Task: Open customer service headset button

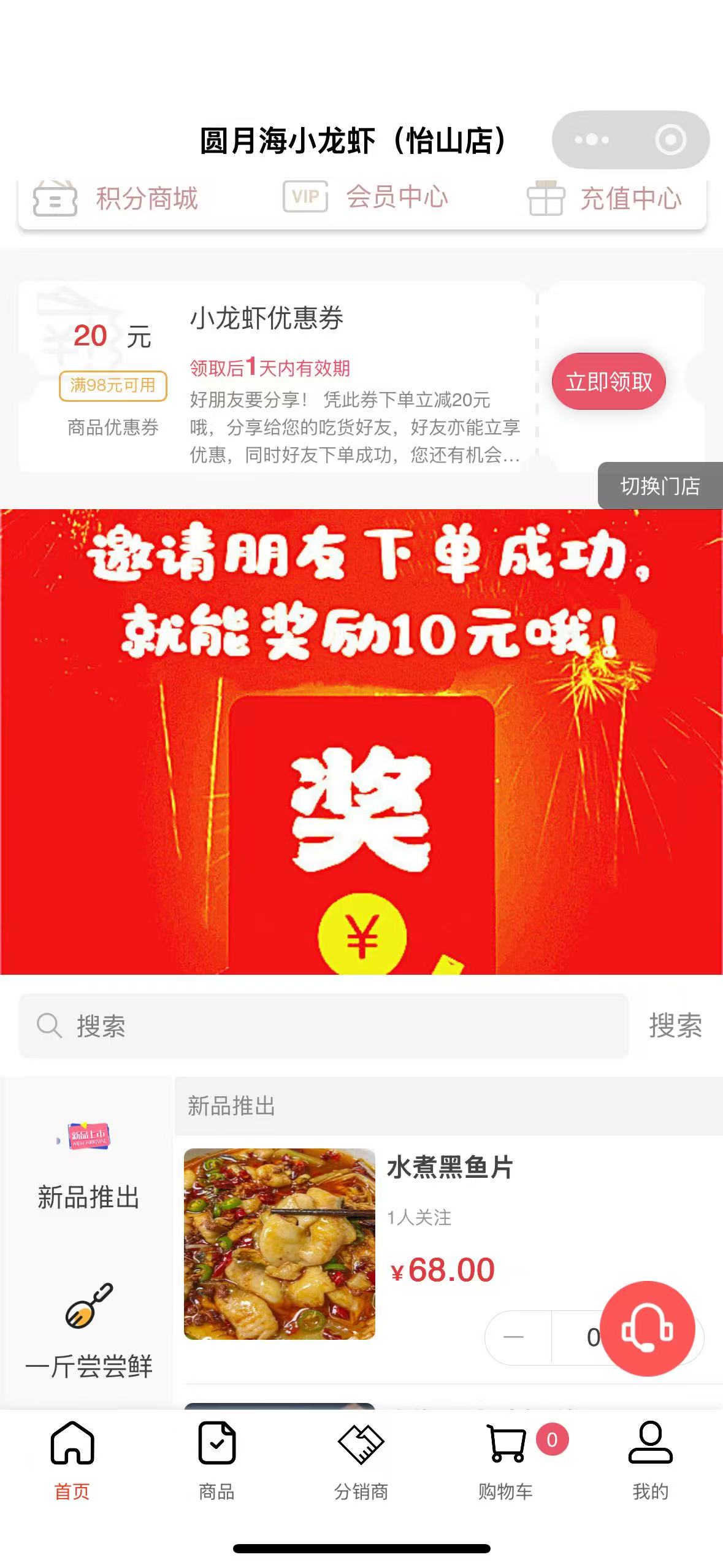Action: [x=647, y=1329]
